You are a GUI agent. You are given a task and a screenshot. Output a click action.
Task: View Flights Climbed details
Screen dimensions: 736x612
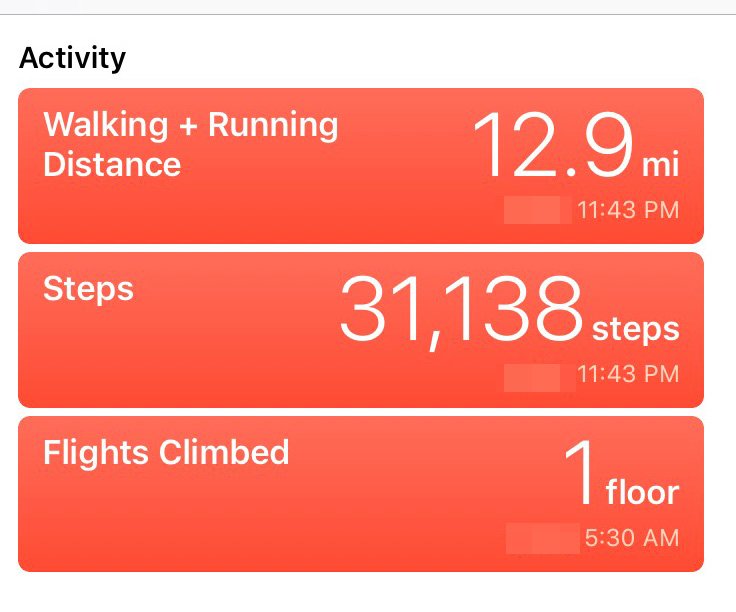point(360,494)
